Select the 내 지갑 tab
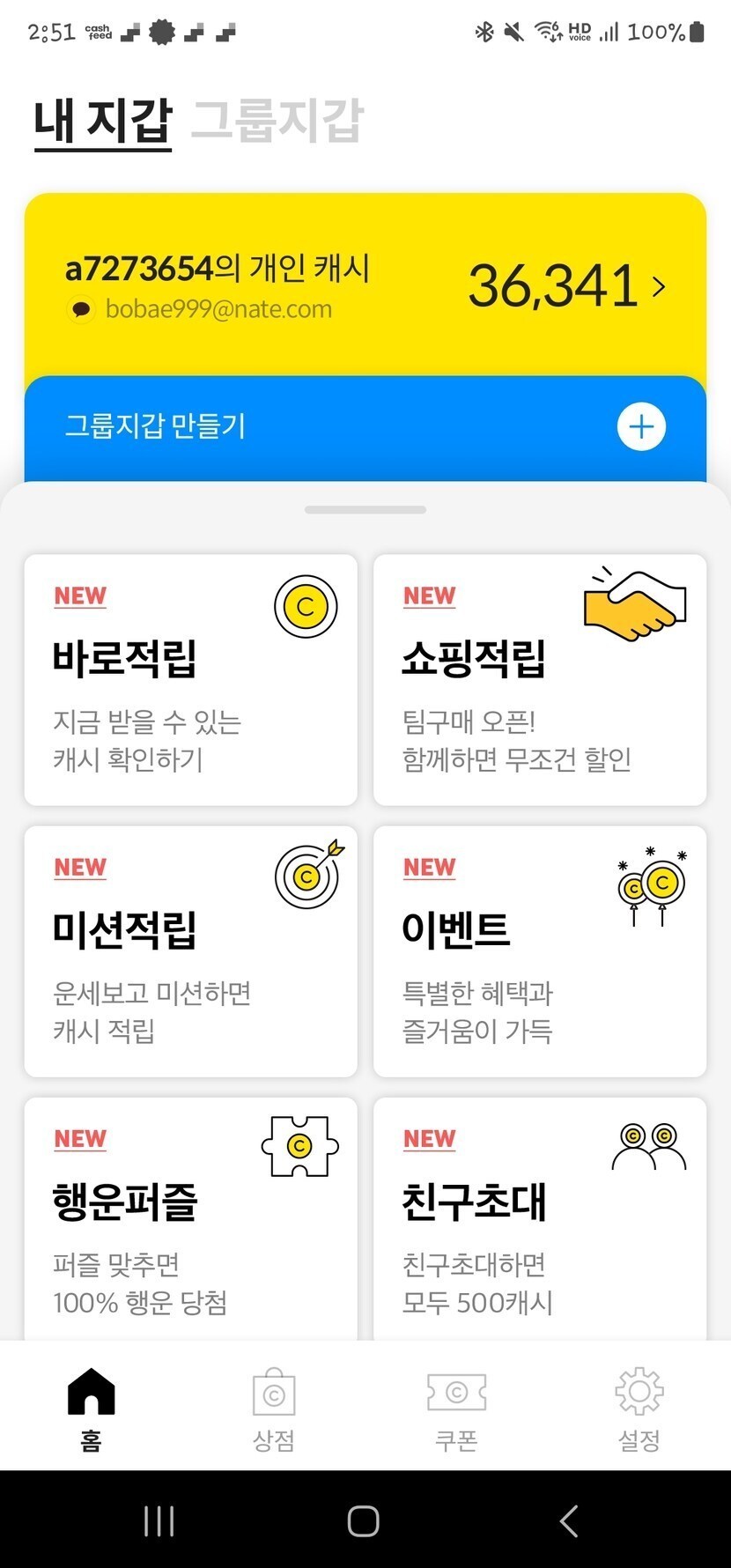The height and width of the screenshot is (1568, 731). pos(102,121)
